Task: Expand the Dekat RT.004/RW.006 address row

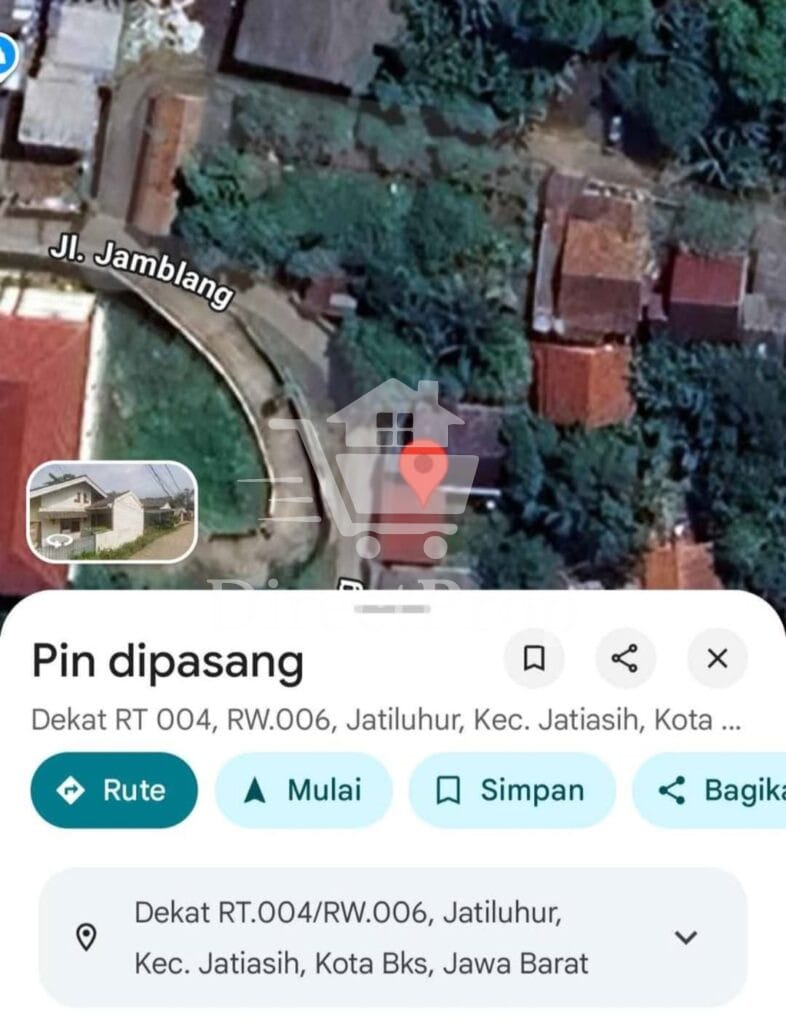Action: click(685, 937)
